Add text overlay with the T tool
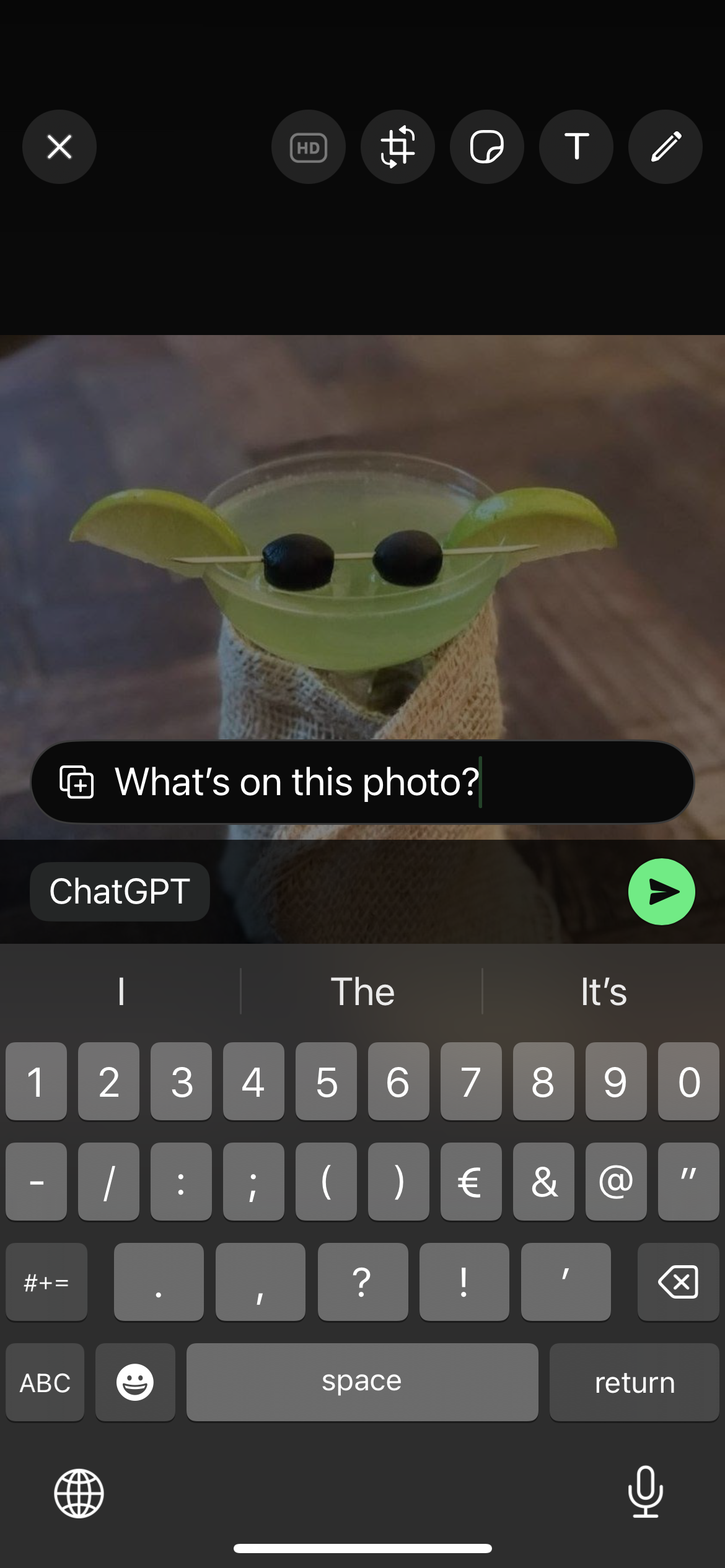 coord(576,147)
